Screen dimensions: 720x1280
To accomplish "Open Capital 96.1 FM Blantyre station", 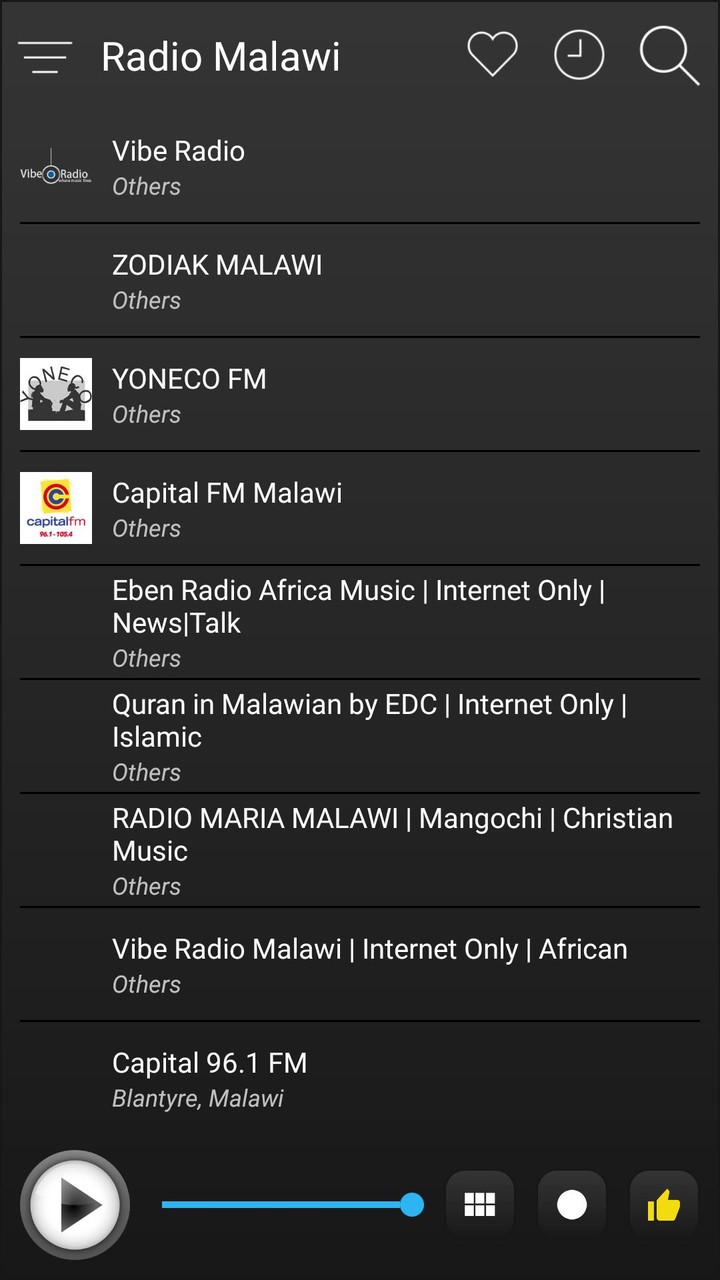I will (360, 1079).
